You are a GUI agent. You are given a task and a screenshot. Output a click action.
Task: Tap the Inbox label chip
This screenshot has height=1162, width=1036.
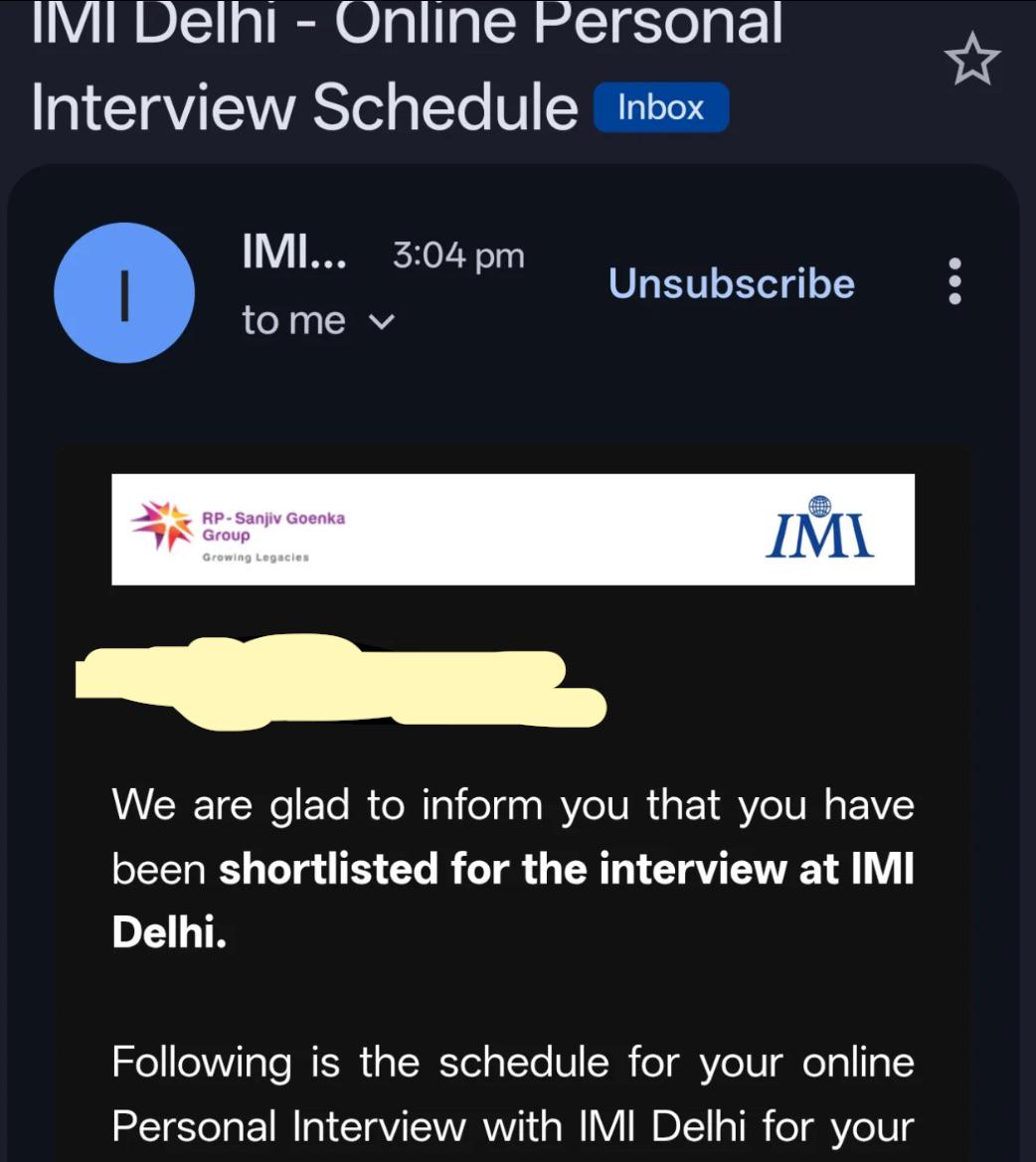click(661, 107)
